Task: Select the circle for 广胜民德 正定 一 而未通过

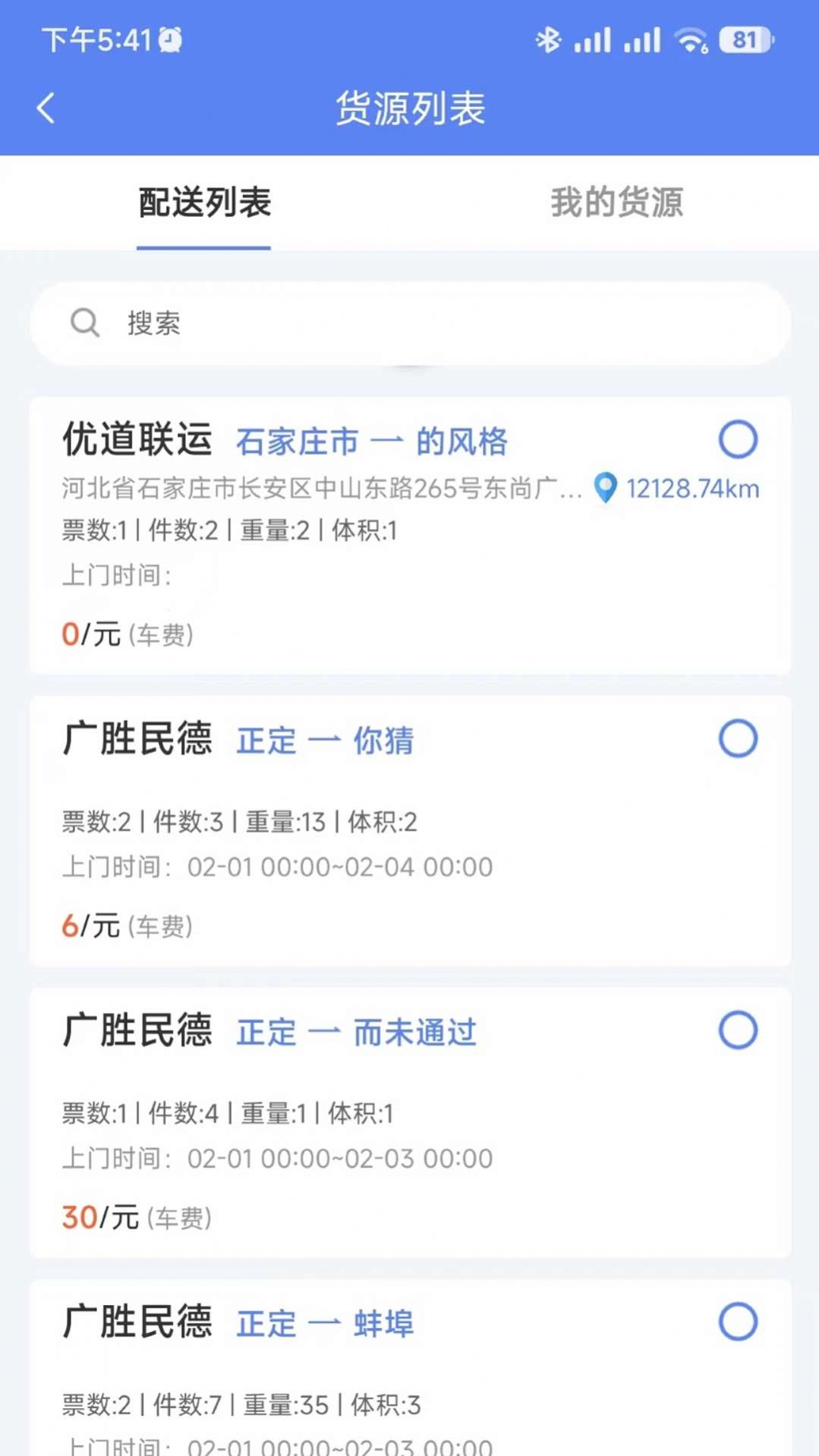Action: click(x=737, y=1030)
